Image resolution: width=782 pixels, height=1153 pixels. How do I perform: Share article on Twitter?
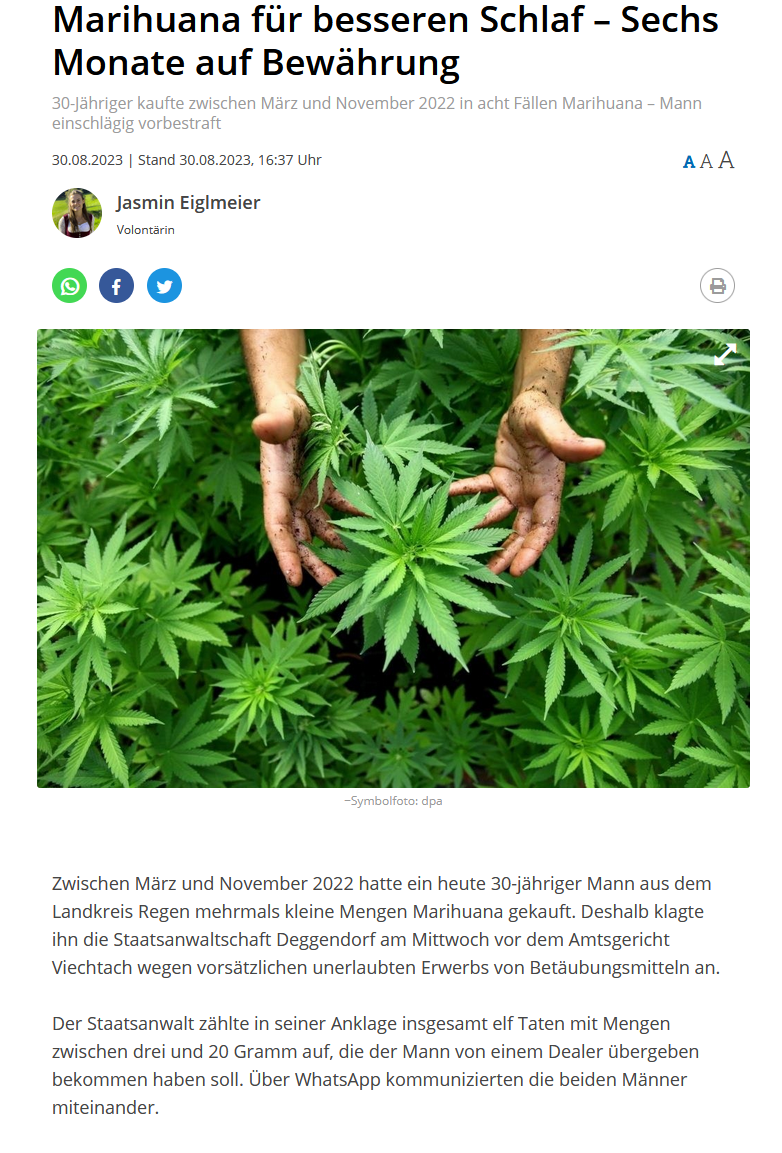pyautogui.click(x=164, y=286)
